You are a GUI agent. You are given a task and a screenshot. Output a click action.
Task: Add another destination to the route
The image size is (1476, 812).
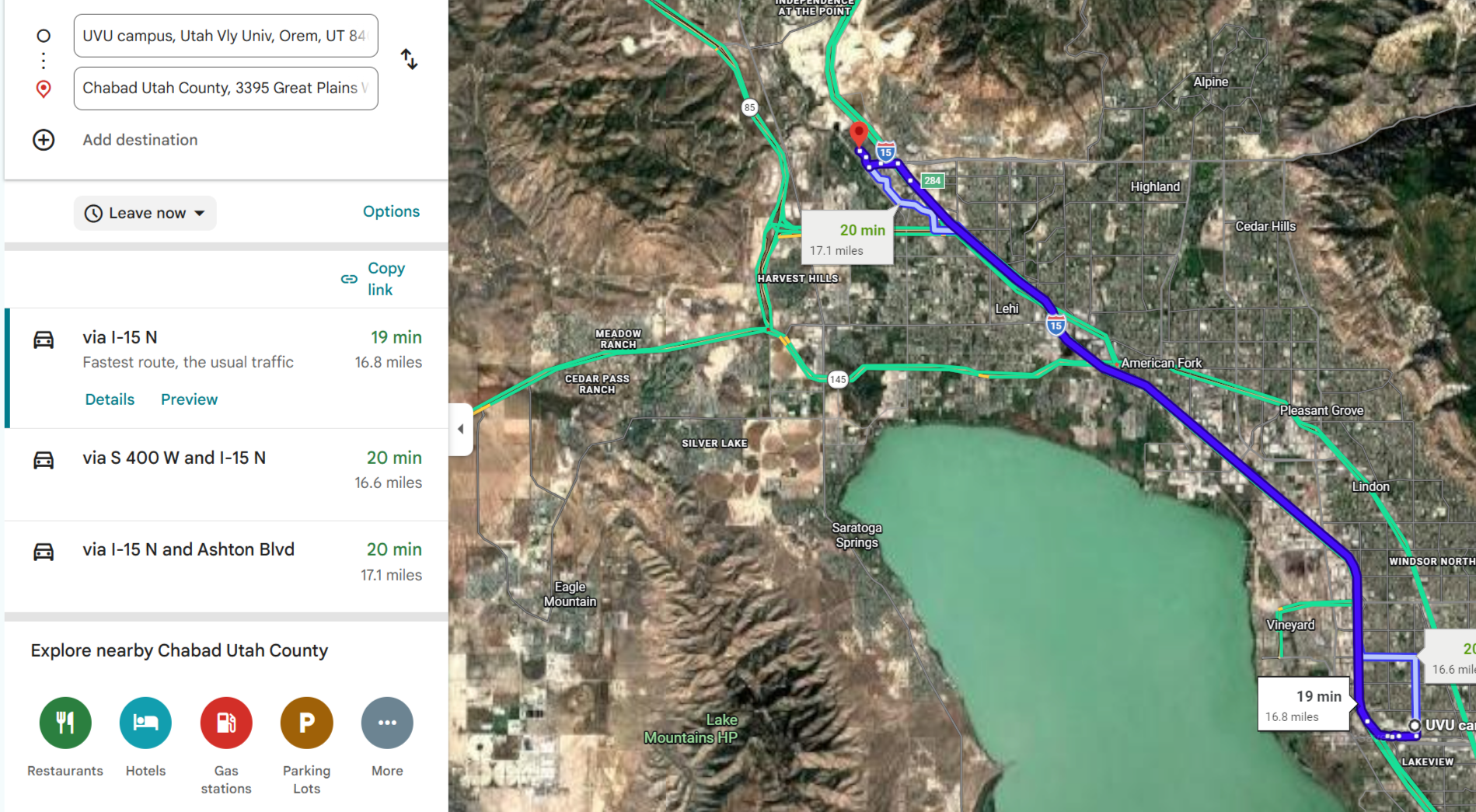140,140
